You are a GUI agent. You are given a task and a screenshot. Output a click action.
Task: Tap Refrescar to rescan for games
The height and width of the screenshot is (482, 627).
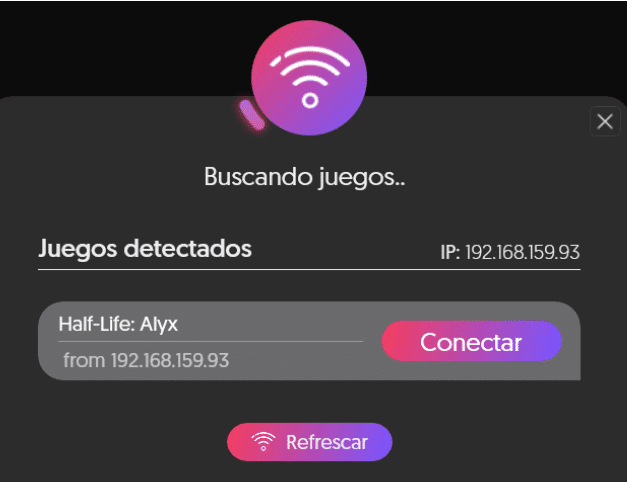[309, 441]
